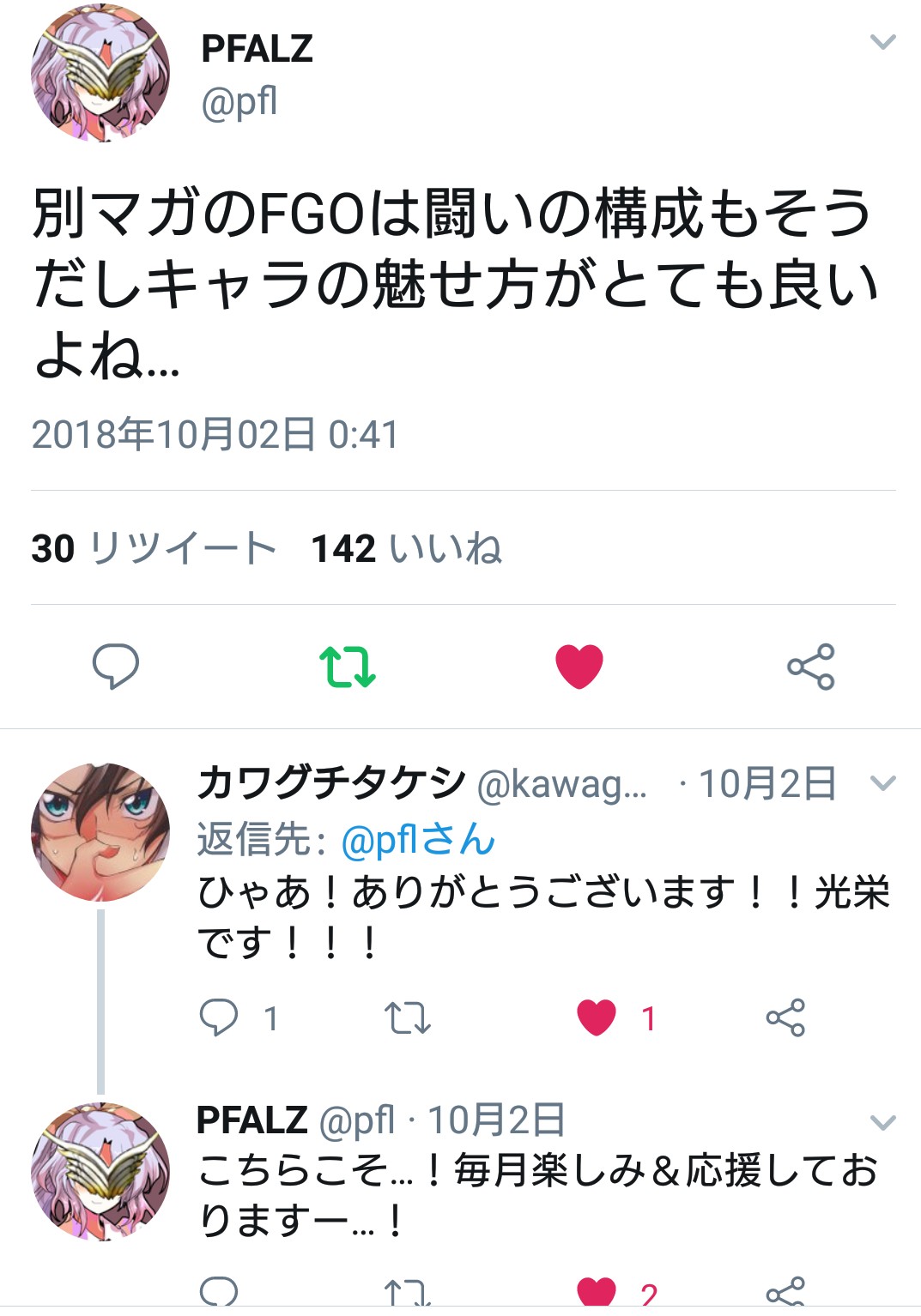Open chevron menu on PFALZ's reply
Viewport: 921px width, 1316px height.
click(882, 1122)
